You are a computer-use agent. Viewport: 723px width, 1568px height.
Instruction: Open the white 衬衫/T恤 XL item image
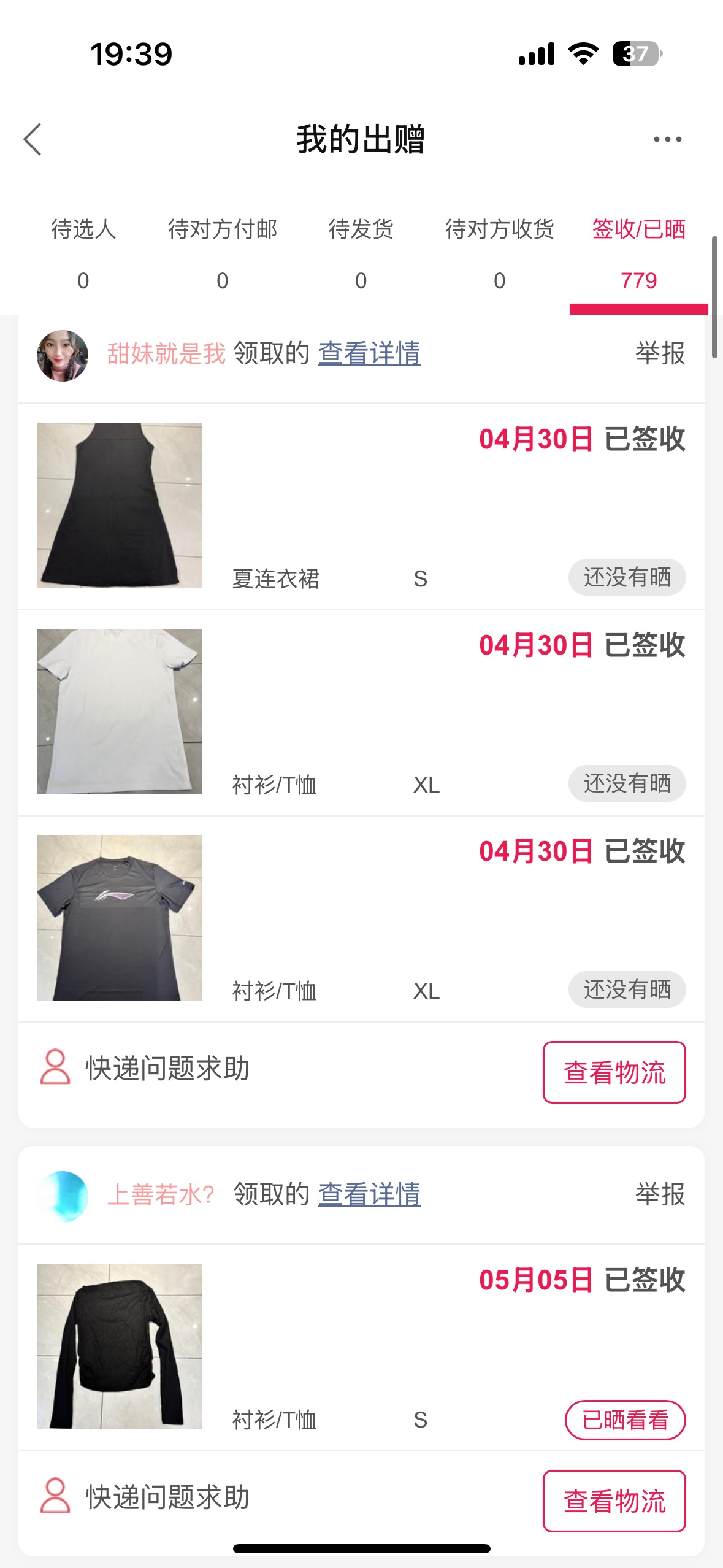pos(120,712)
